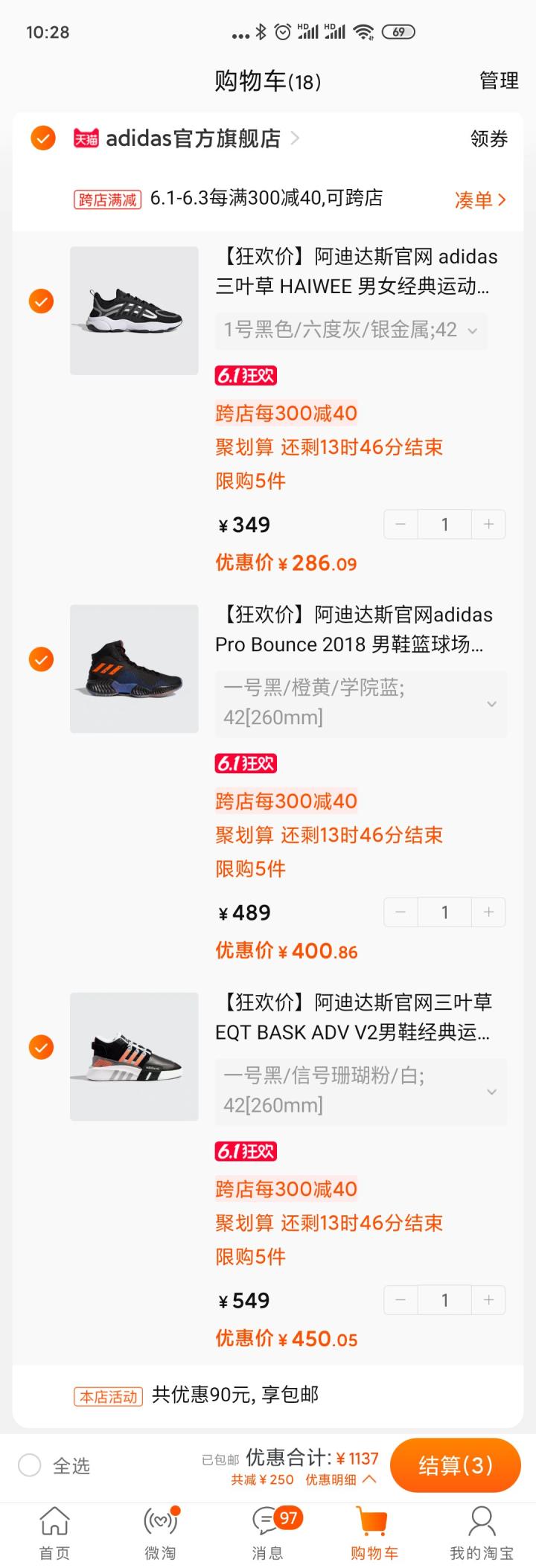536x1568 pixels.
Task: Deselect the EQT BASK ADV V2 item
Action: [x=41, y=1047]
